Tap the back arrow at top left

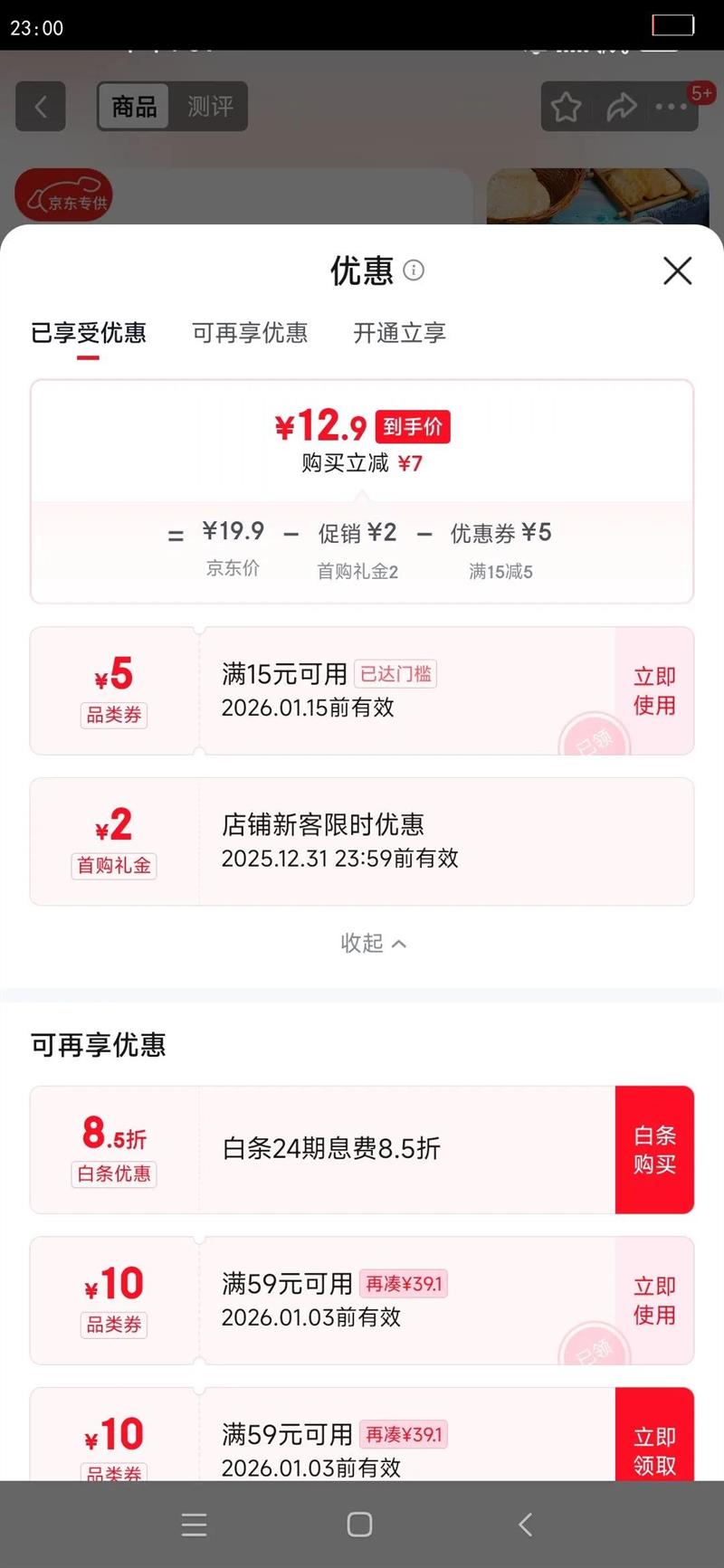tap(40, 106)
